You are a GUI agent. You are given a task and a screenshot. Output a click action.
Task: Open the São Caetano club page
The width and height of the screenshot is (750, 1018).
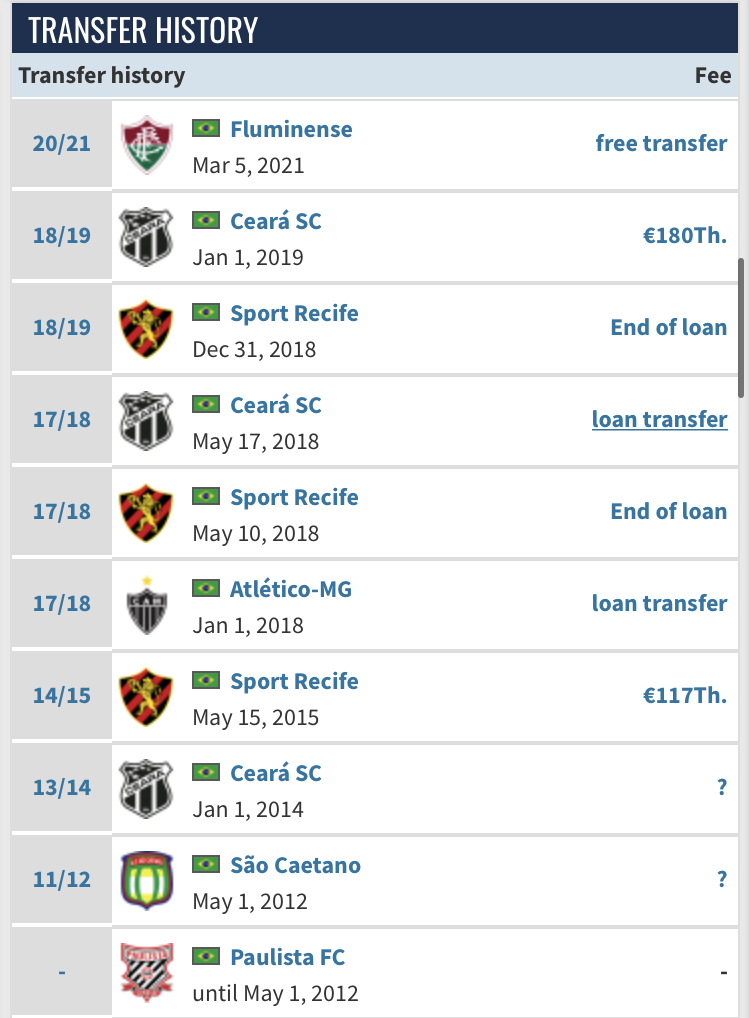295,865
